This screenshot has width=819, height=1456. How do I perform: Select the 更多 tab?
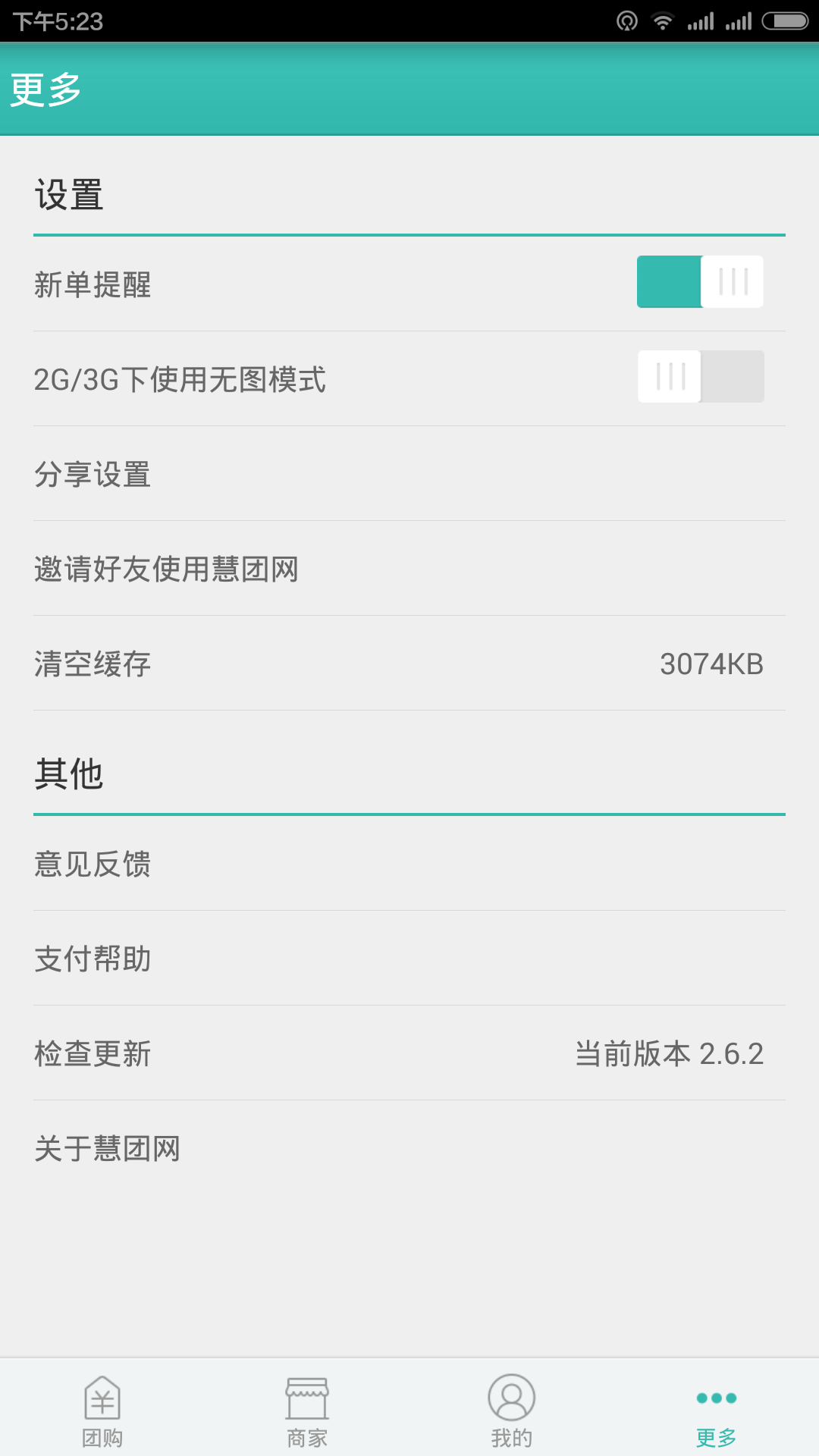coord(717,1408)
